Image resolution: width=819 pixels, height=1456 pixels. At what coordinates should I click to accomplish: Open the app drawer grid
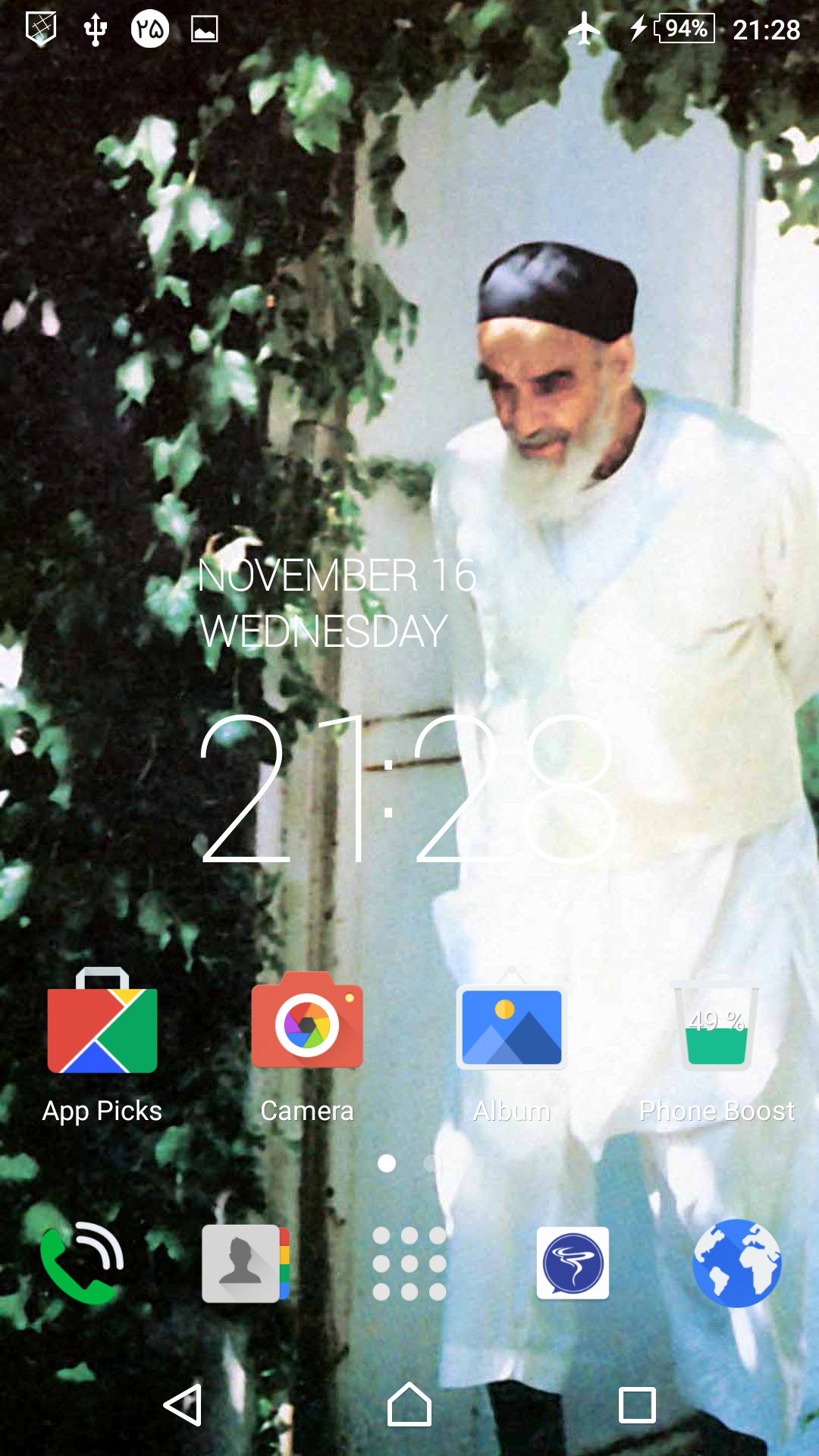point(409,1263)
